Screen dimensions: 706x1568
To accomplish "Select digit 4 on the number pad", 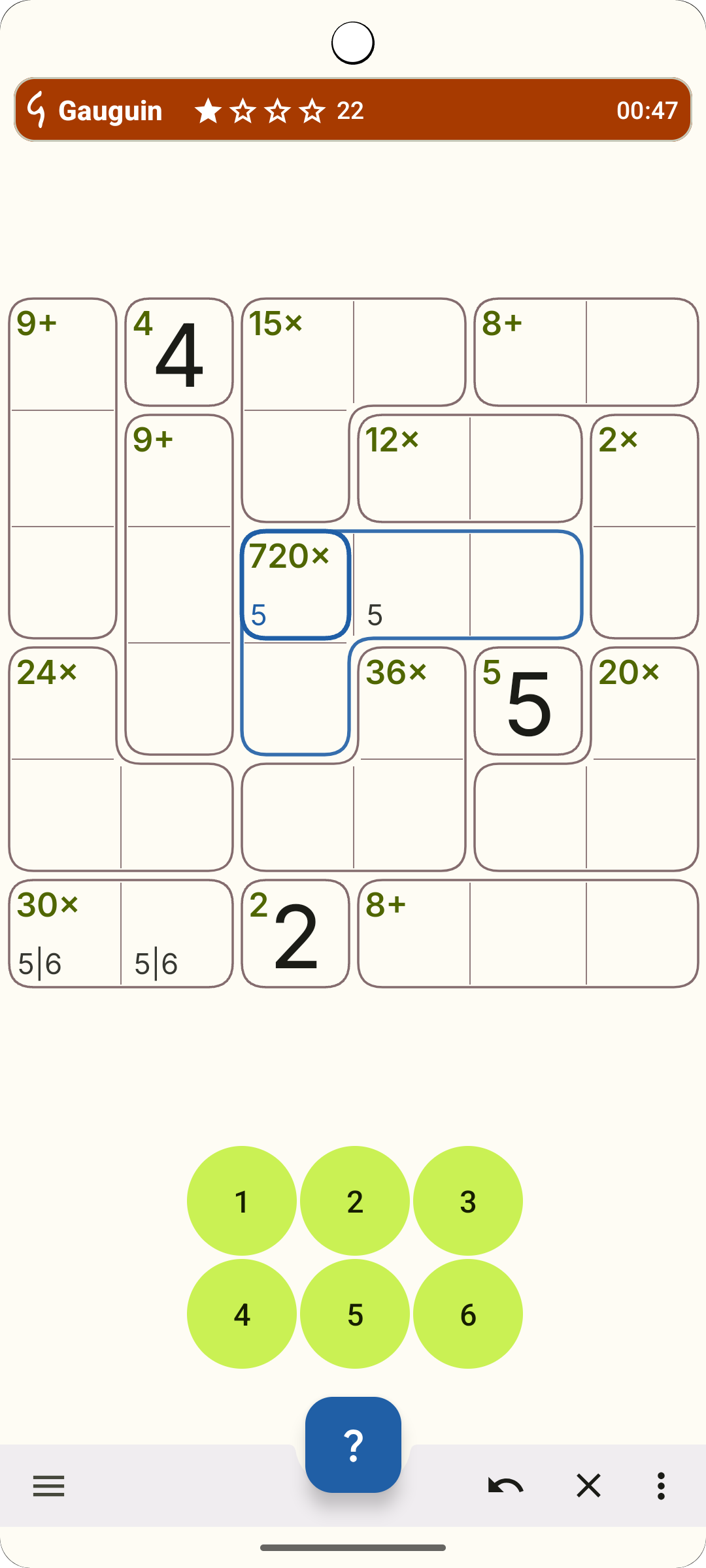I will coord(242,1314).
